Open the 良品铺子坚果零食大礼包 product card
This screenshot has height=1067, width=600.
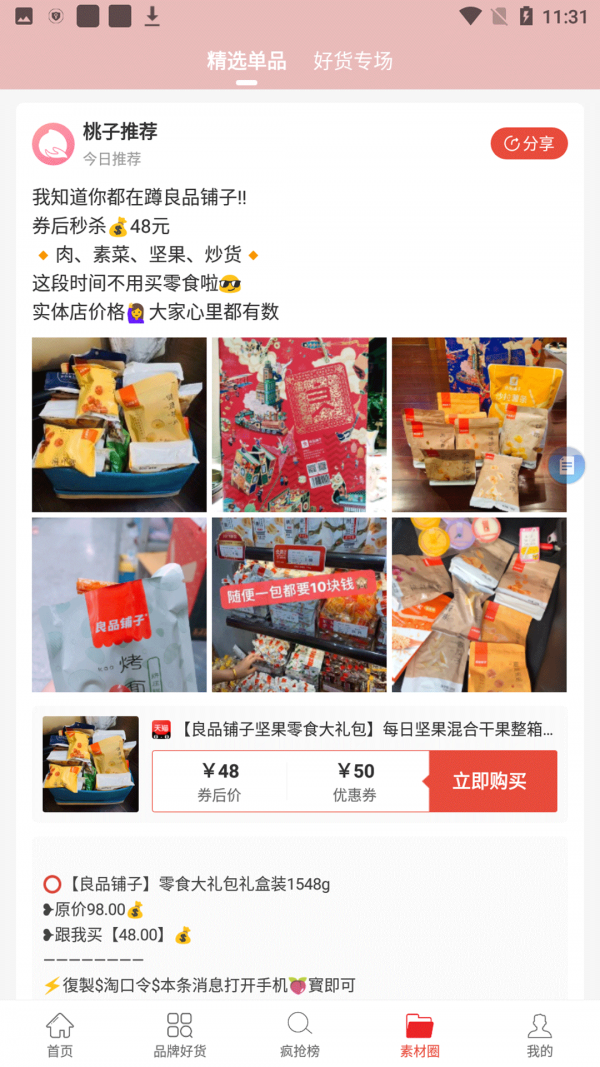click(x=353, y=730)
